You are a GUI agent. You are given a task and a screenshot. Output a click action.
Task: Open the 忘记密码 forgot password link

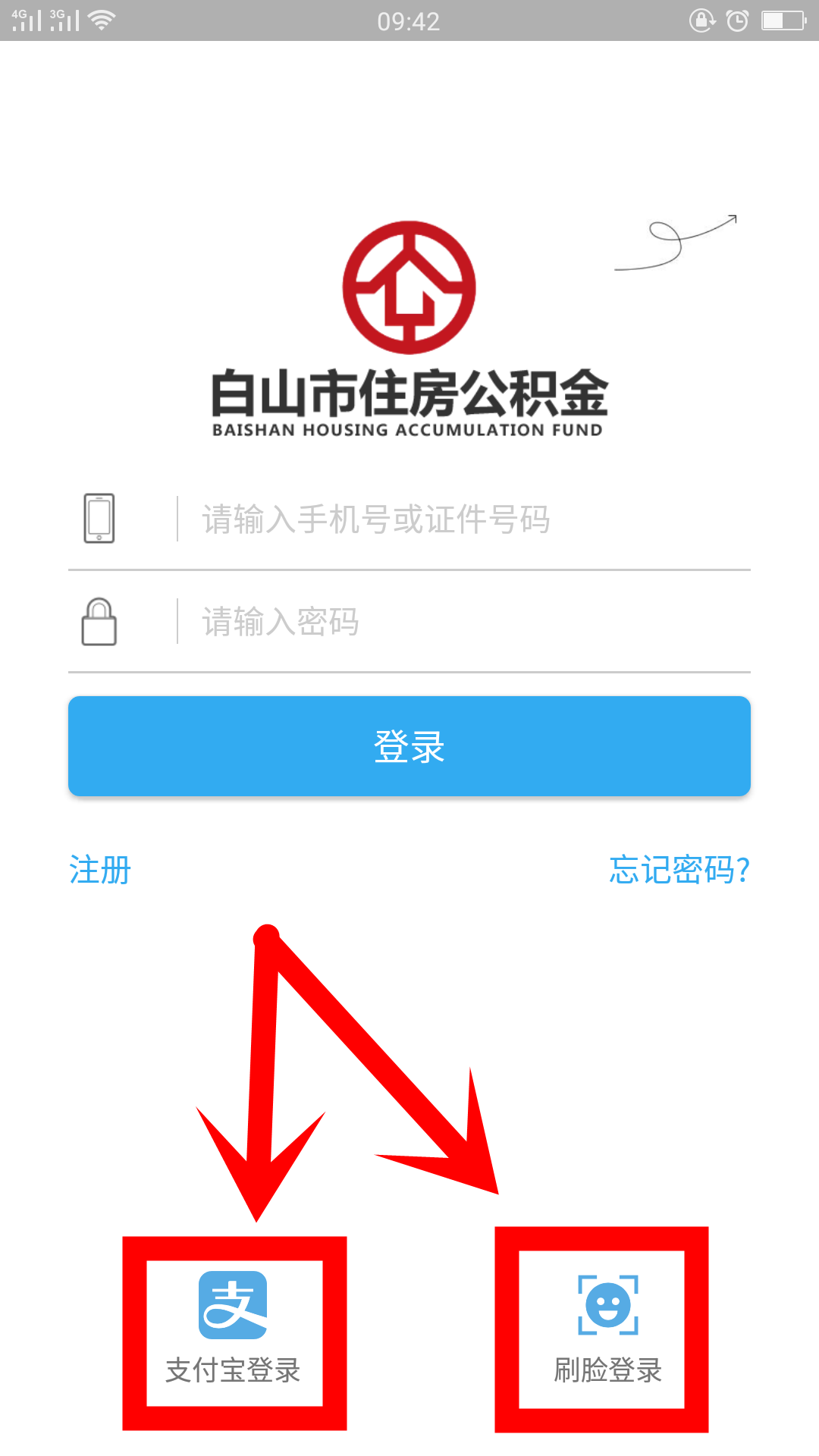coord(679,870)
